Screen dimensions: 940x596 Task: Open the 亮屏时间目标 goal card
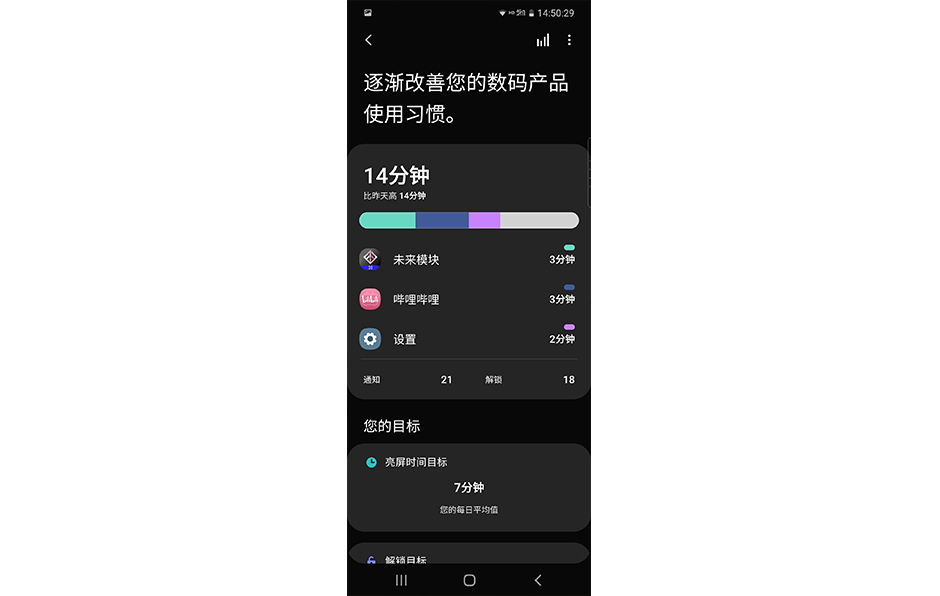[468, 487]
